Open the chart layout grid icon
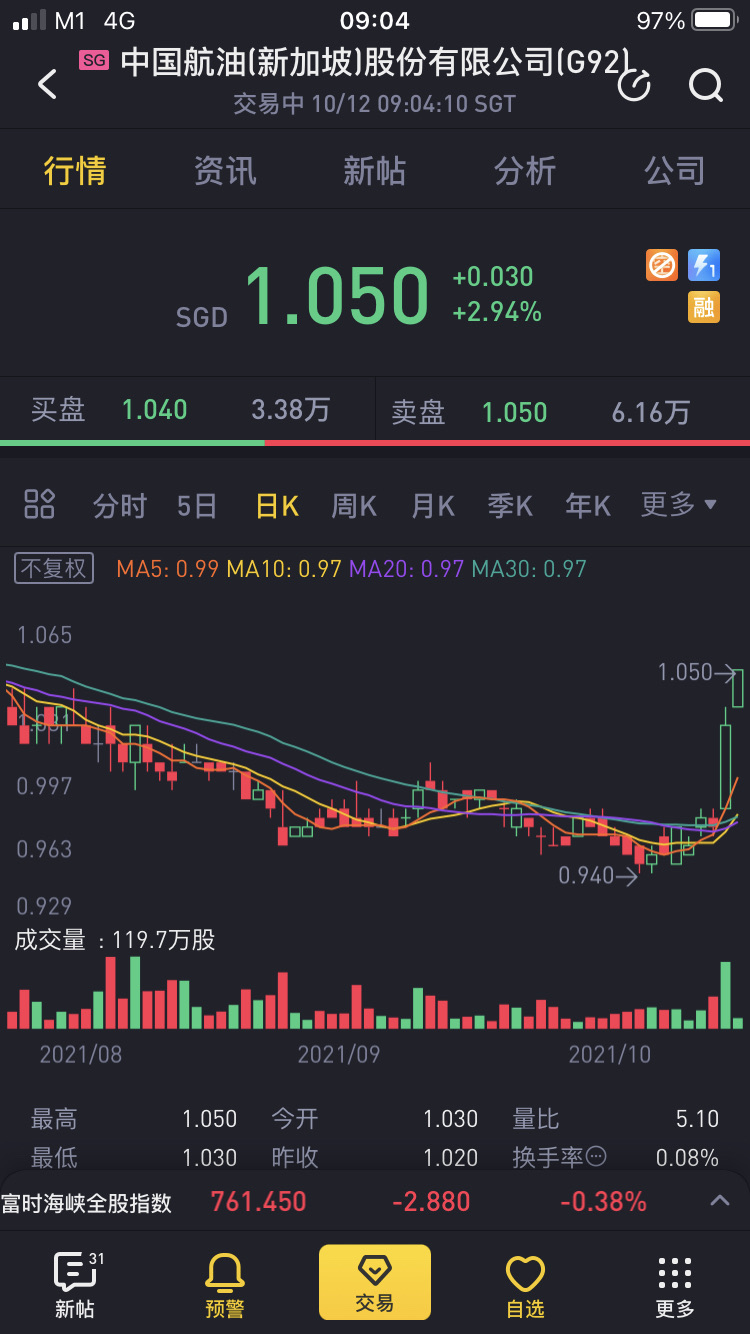Image resolution: width=750 pixels, height=1334 pixels. pos(39,504)
